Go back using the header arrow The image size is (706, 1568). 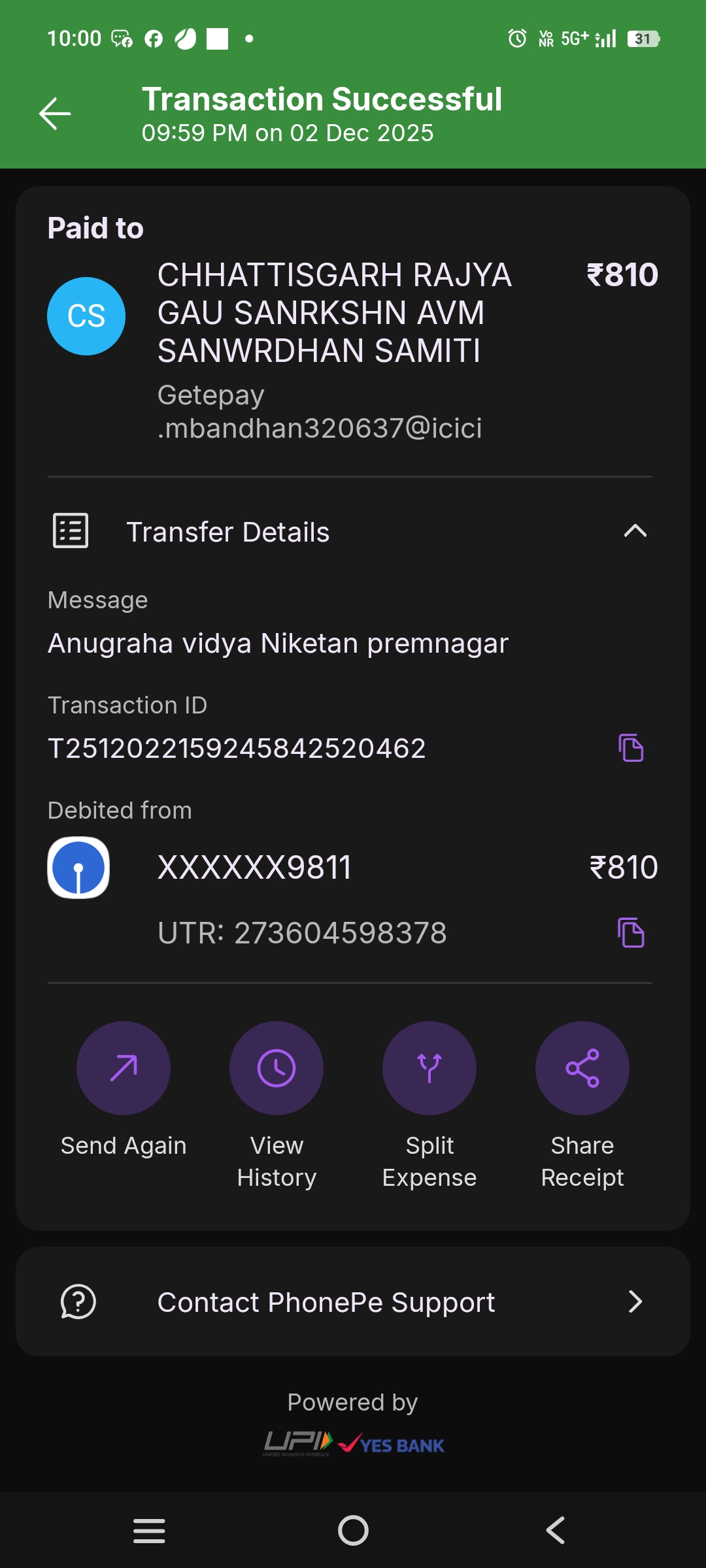coord(55,114)
